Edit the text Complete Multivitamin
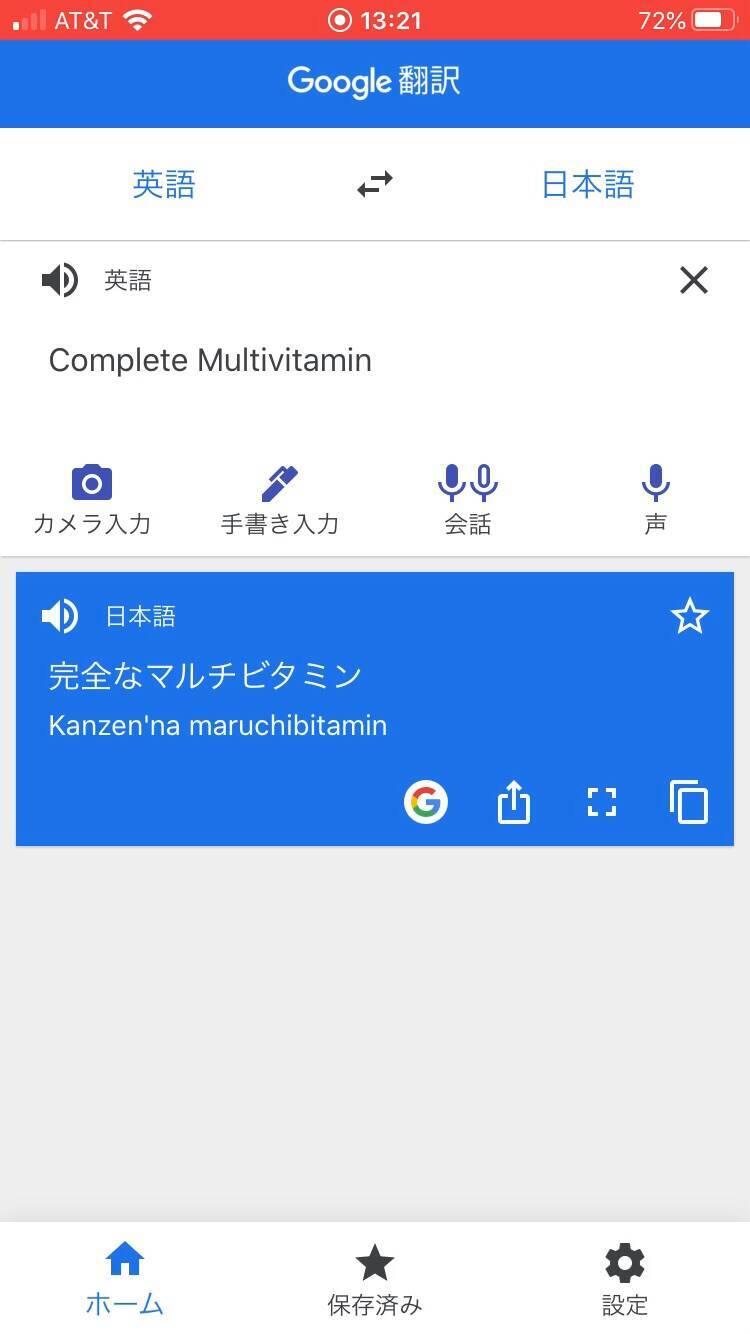The width and height of the screenshot is (750, 1334). [210, 360]
